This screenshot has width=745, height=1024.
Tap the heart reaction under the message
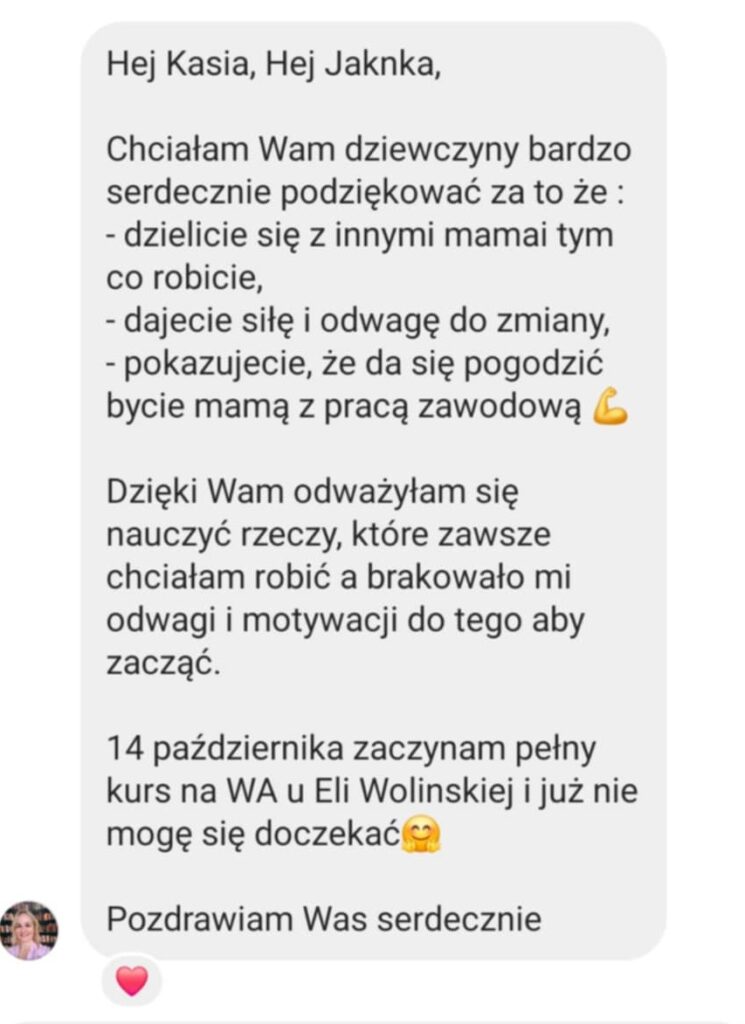pos(131,980)
